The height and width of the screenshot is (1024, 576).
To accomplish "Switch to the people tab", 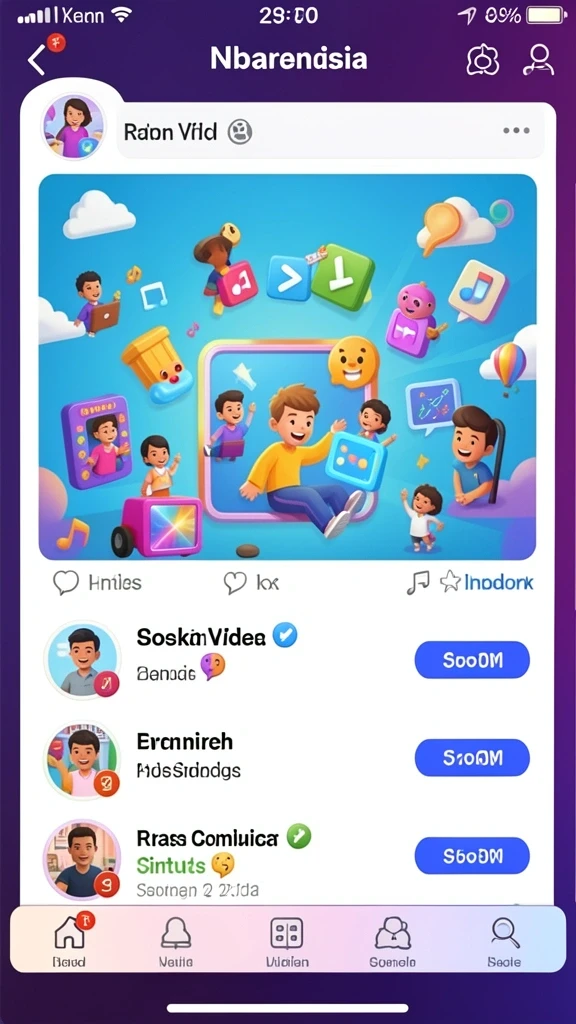I will (x=392, y=940).
